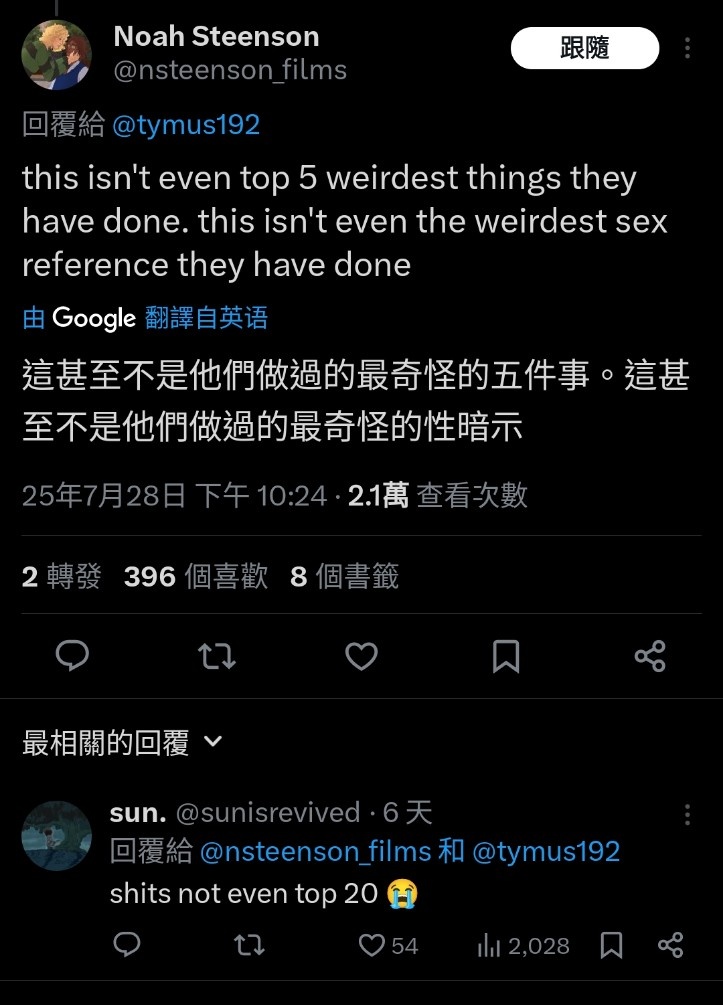Screen dimensions: 723x1005
Task: Reply to Noah Steenson's post
Action: [x=71, y=656]
